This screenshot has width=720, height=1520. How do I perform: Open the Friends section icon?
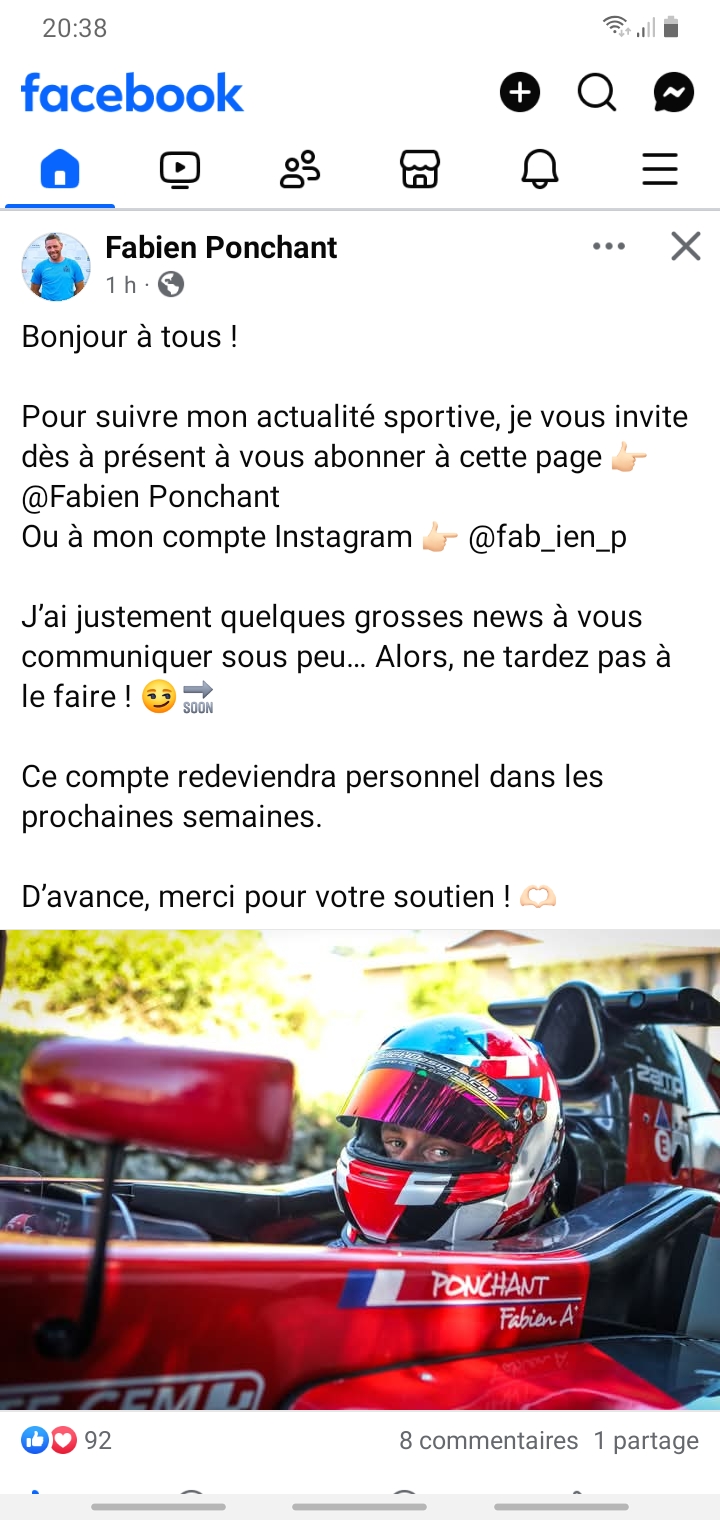(x=299, y=169)
